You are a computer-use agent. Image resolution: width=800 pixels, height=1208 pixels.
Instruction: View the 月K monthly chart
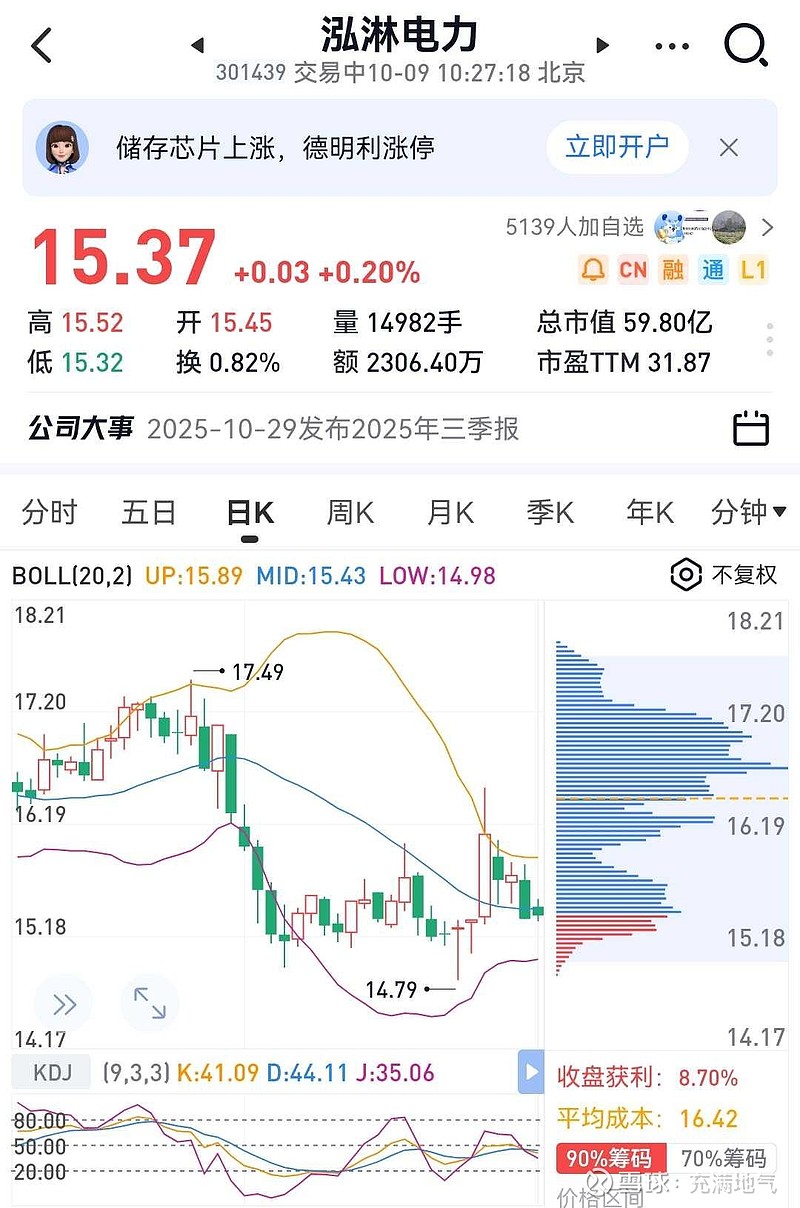point(450,513)
